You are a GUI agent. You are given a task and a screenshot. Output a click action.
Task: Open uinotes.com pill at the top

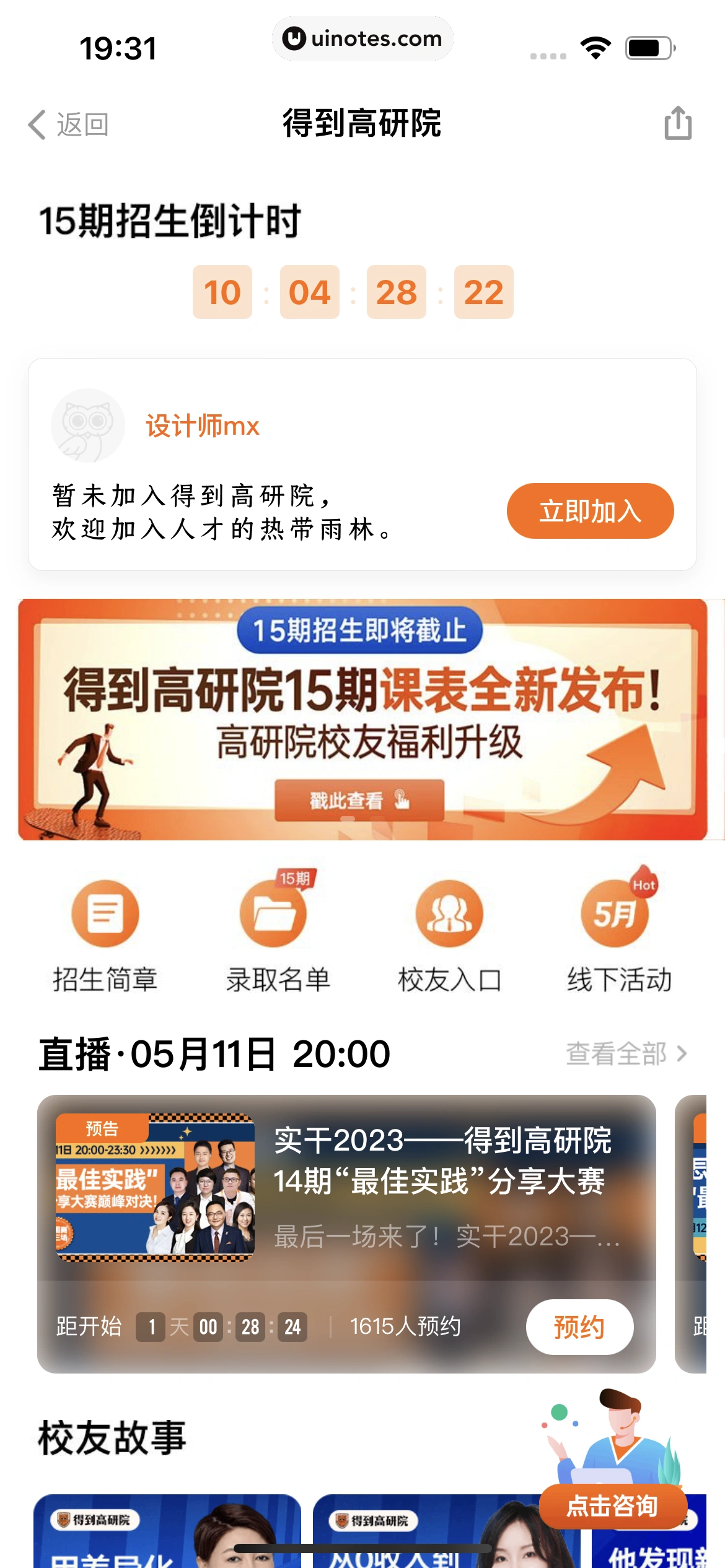(x=361, y=38)
